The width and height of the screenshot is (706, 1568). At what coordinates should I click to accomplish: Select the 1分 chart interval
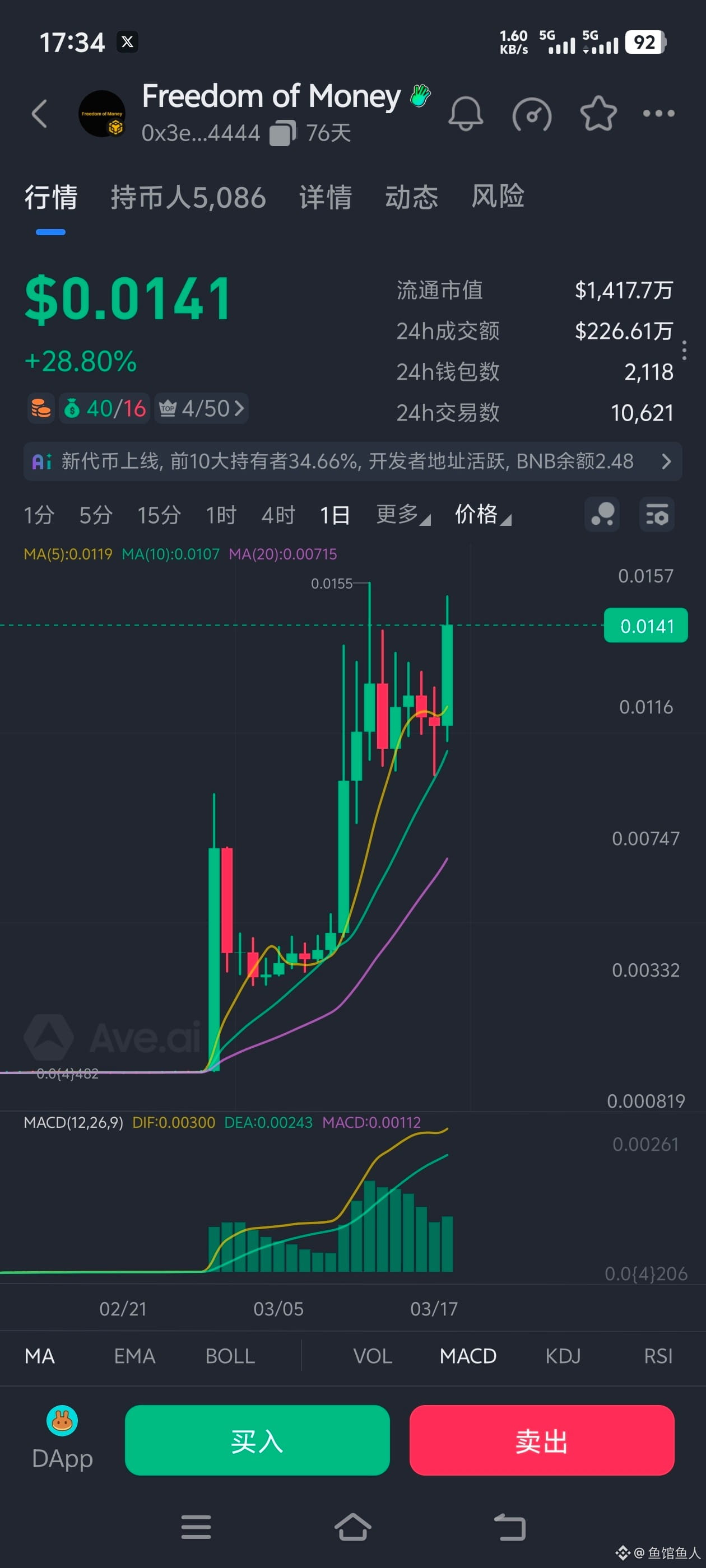tap(38, 515)
